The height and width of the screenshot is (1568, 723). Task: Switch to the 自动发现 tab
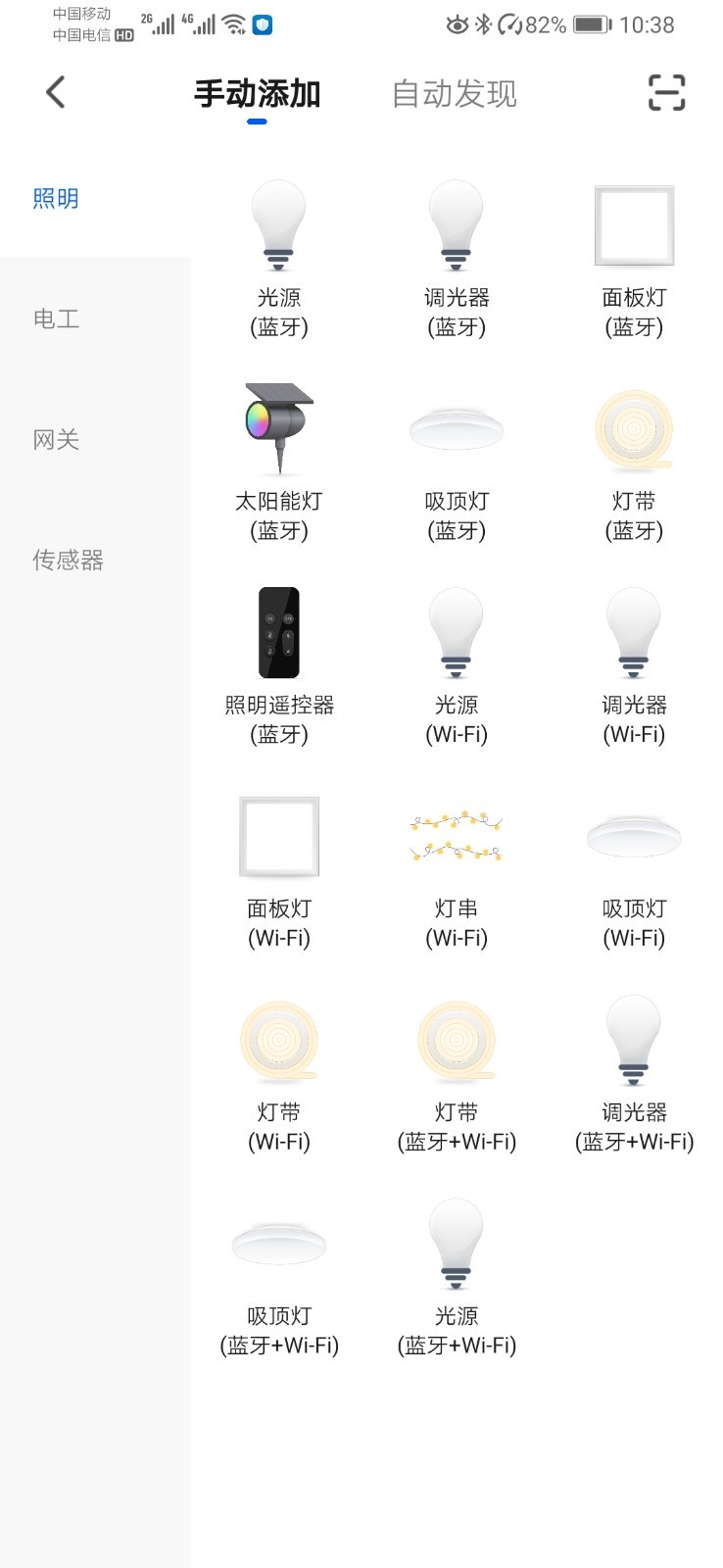(455, 93)
